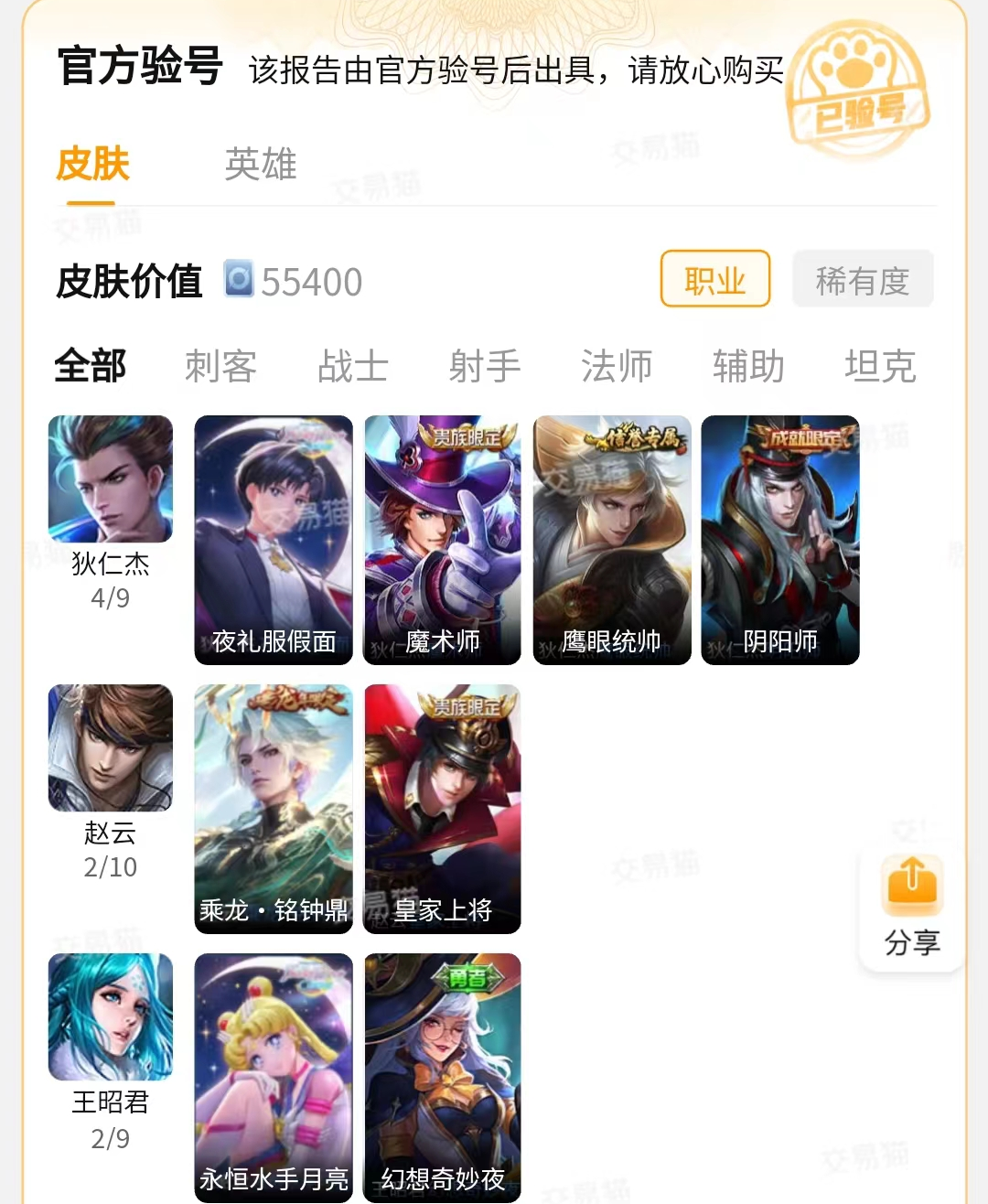Filter skins by 射手

(485, 366)
